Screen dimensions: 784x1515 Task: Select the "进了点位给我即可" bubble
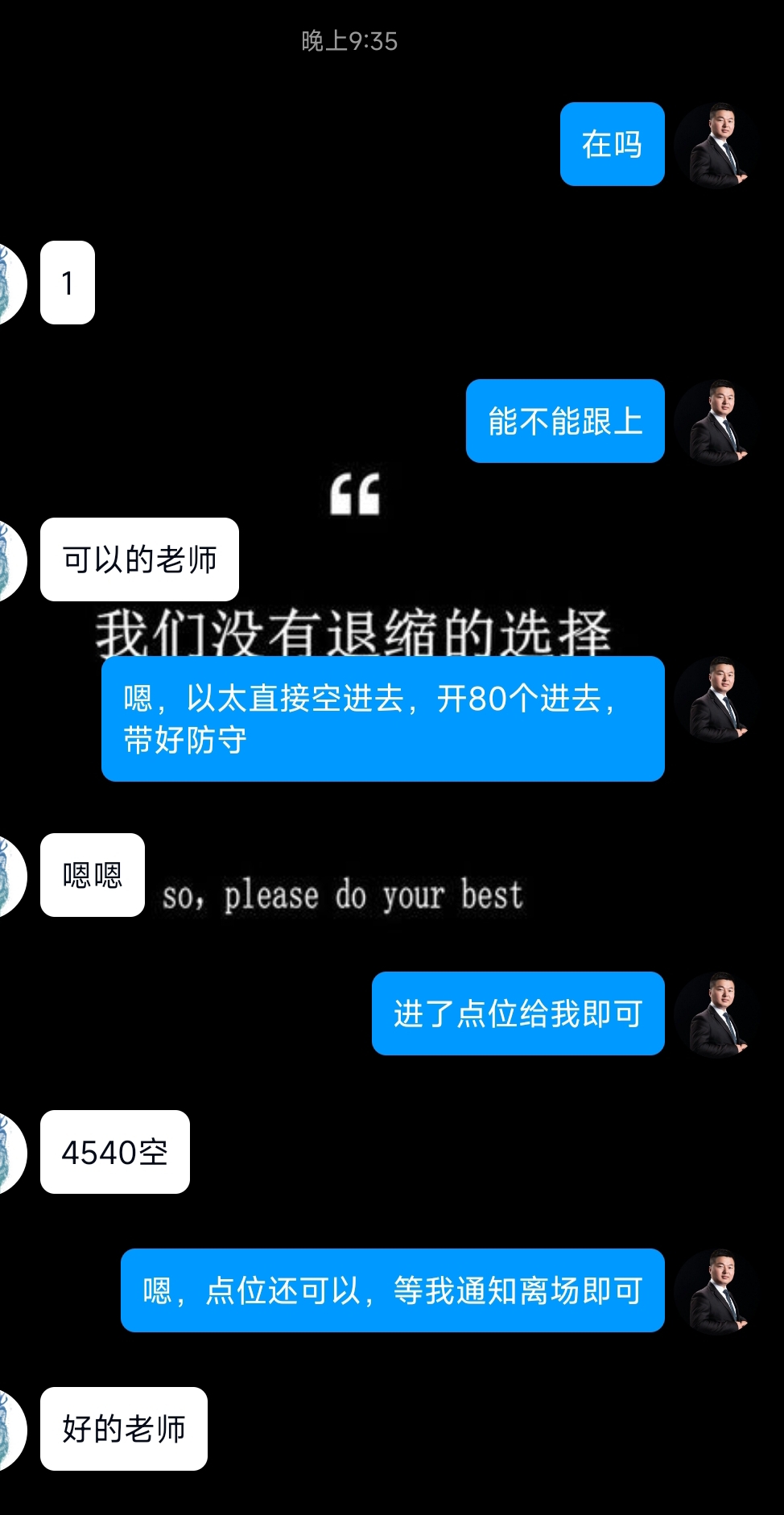tap(518, 1014)
